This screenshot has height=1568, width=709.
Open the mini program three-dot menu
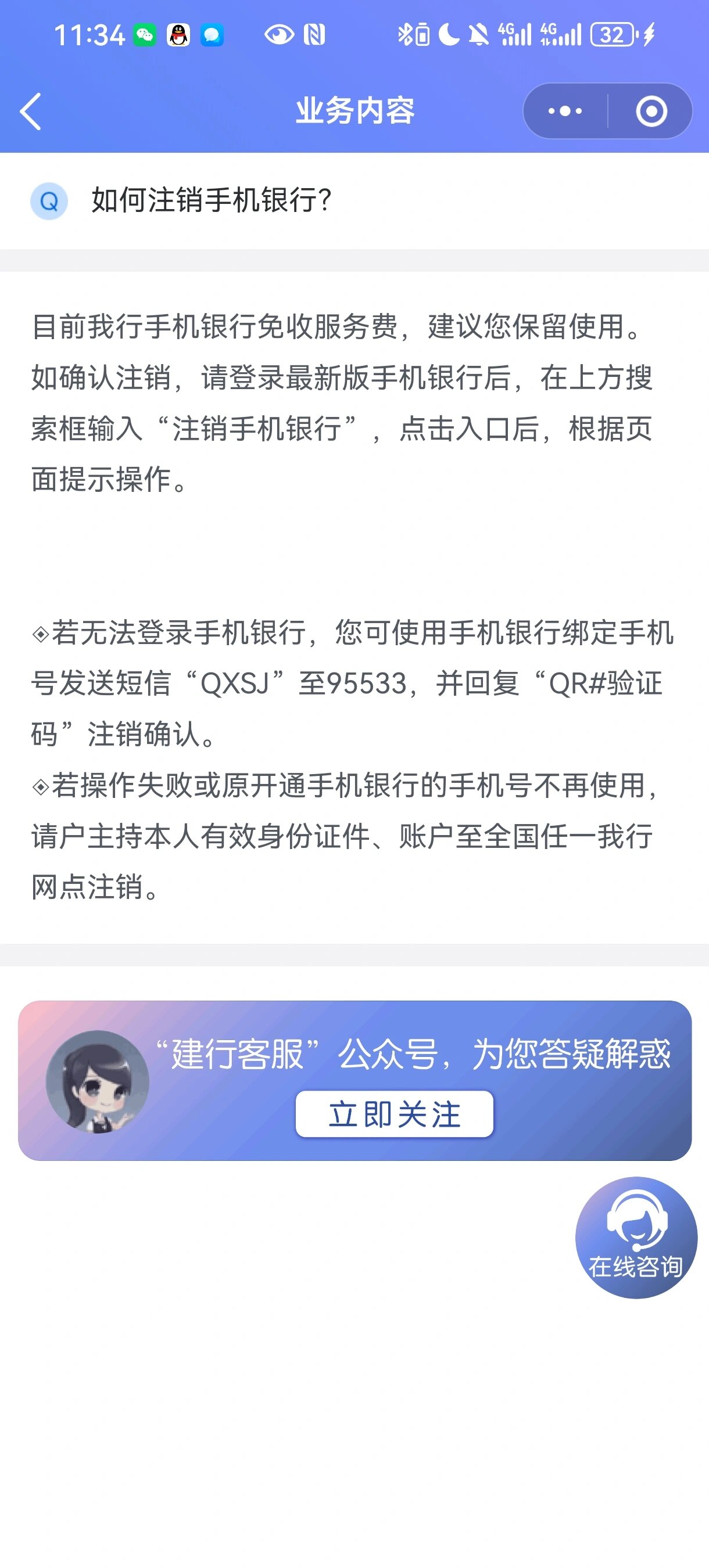coord(565,112)
